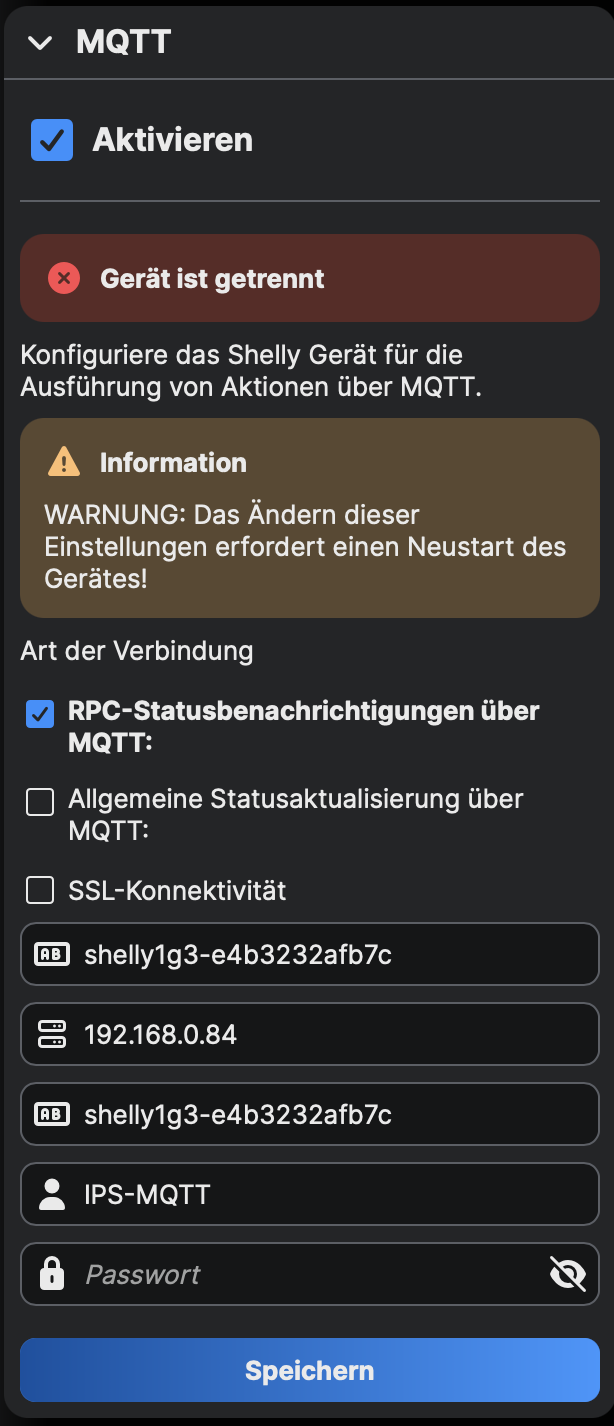Screen dimensions: 614x1426
Task: Uncheck the Aktivieren checkbox
Action: coord(52,140)
